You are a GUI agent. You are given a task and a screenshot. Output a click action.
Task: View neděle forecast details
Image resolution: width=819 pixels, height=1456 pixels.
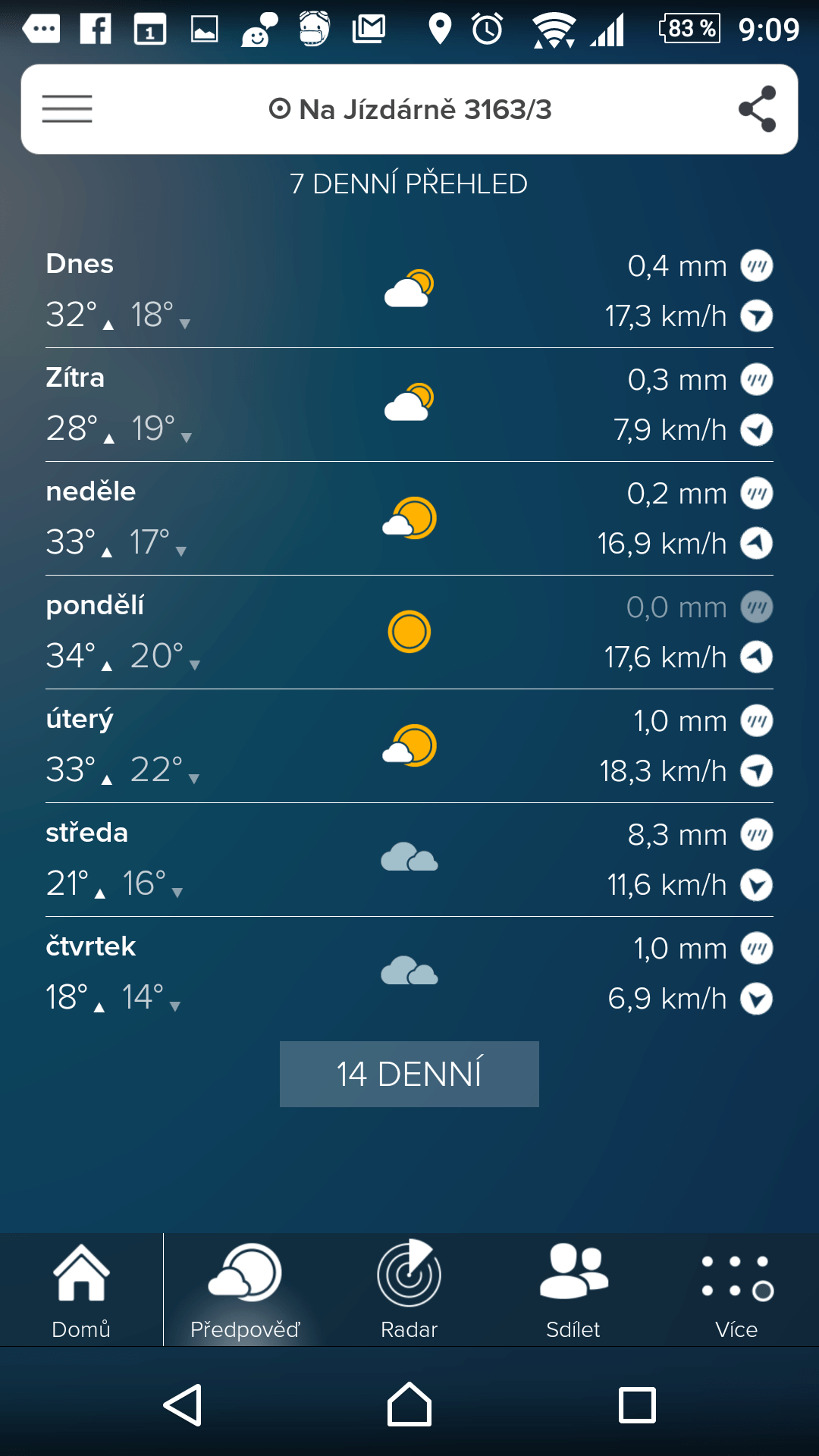pos(409,519)
